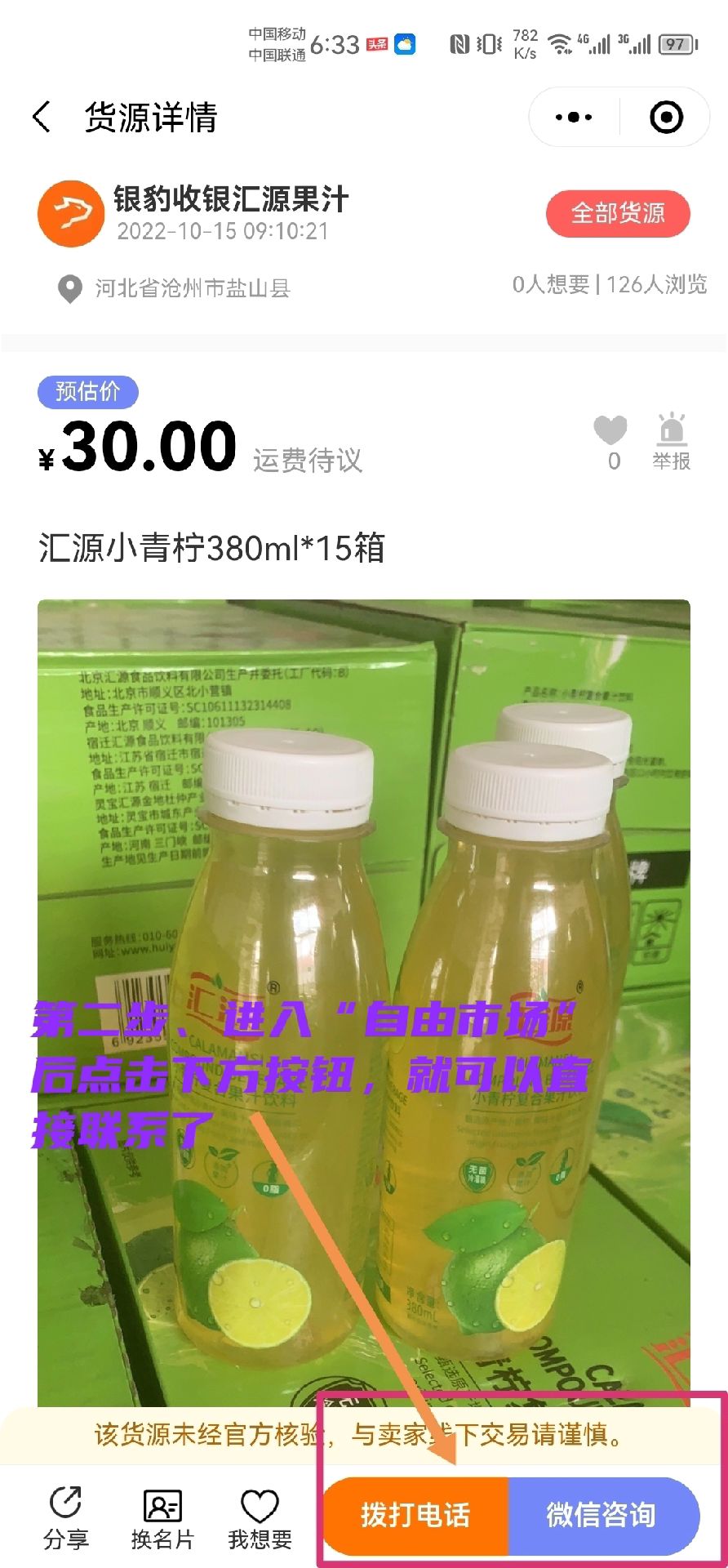The width and height of the screenshot is (728, 1568).
Task: Toggle the 我想要 heart in the bottom bar
Action: [260, 1517]
